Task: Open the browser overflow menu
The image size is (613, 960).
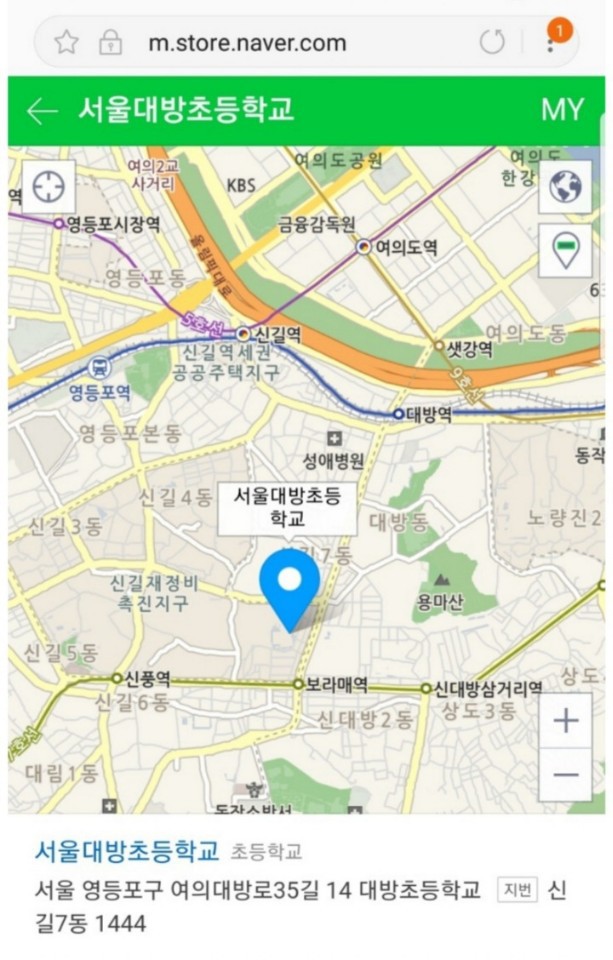Action: (x=549, y=42)
